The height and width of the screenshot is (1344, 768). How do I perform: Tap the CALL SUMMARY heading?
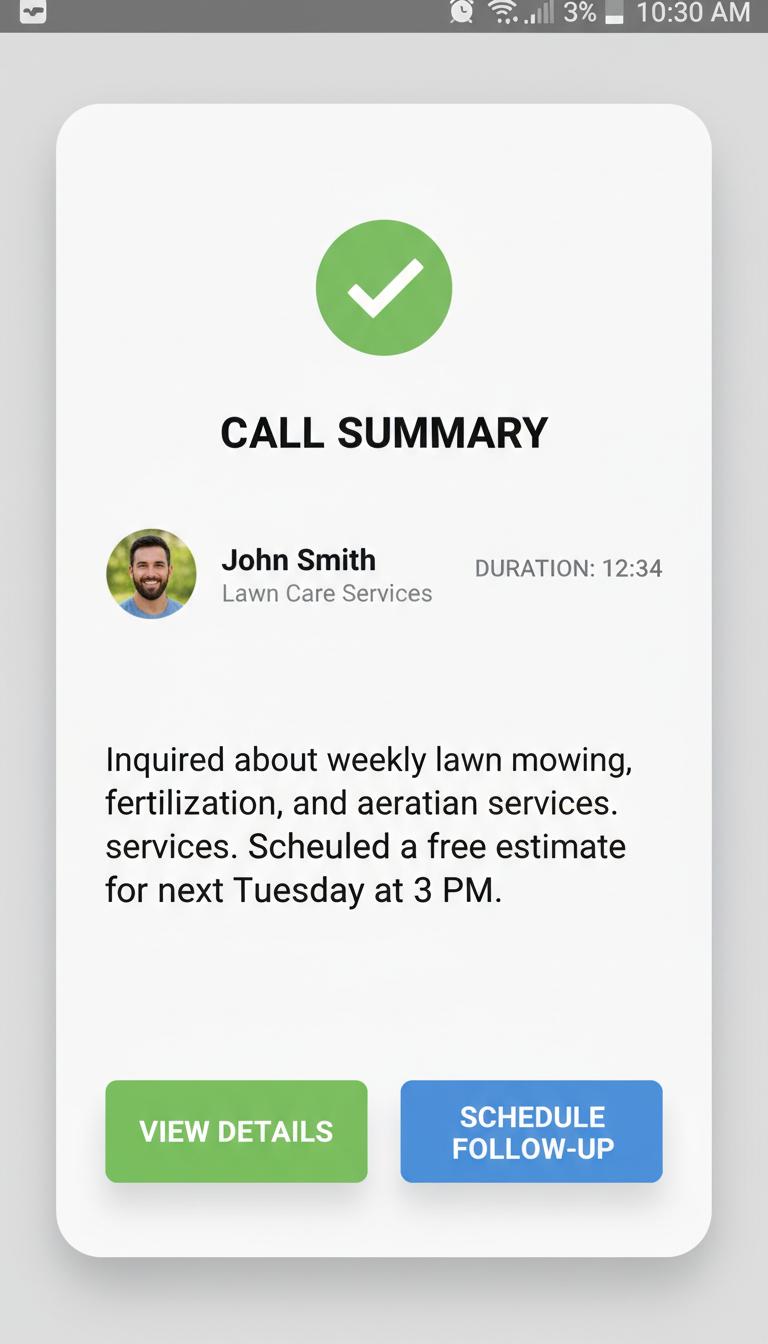coord(384,432)
